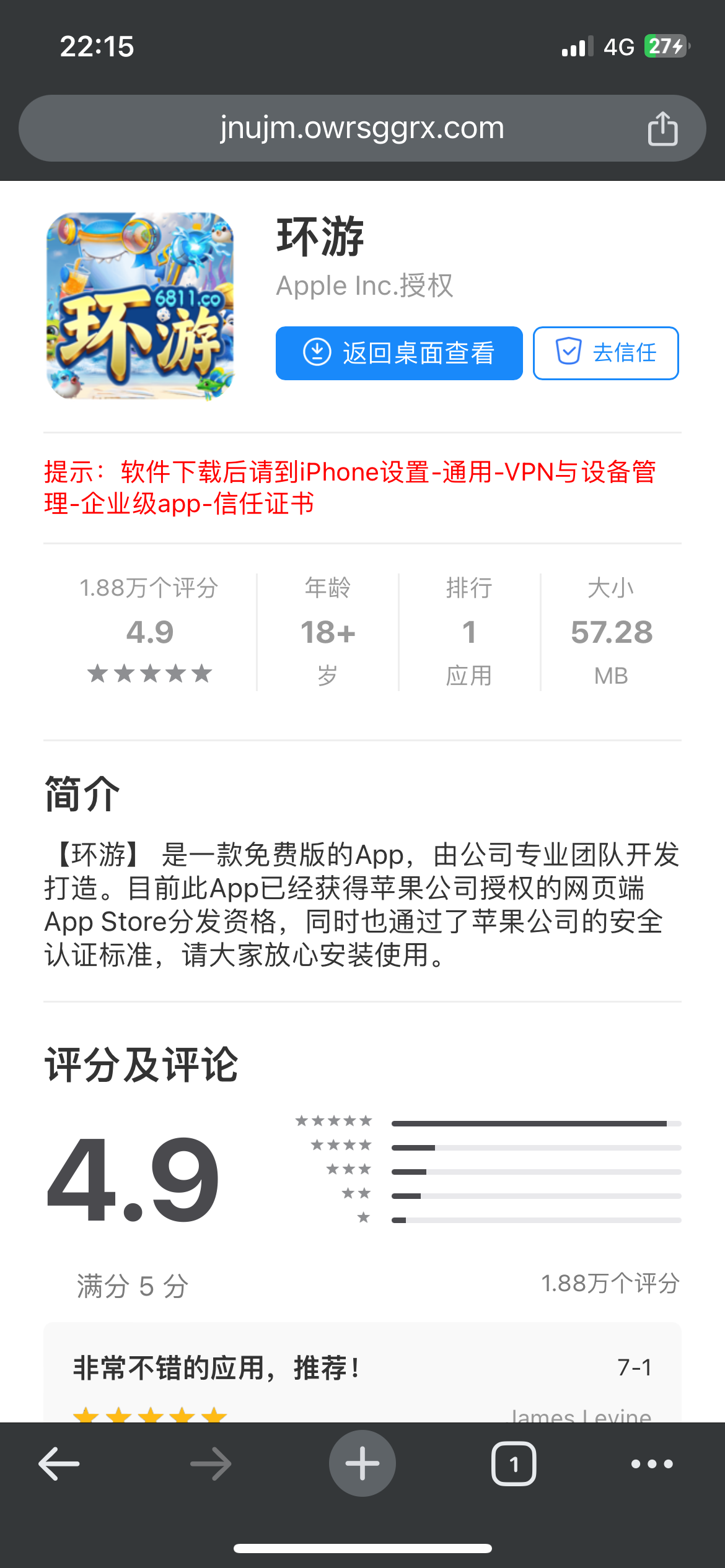The image size is (725, 1568).
Task: Open the tab switcher showing 1 tab
Action: click(513, 1464)
